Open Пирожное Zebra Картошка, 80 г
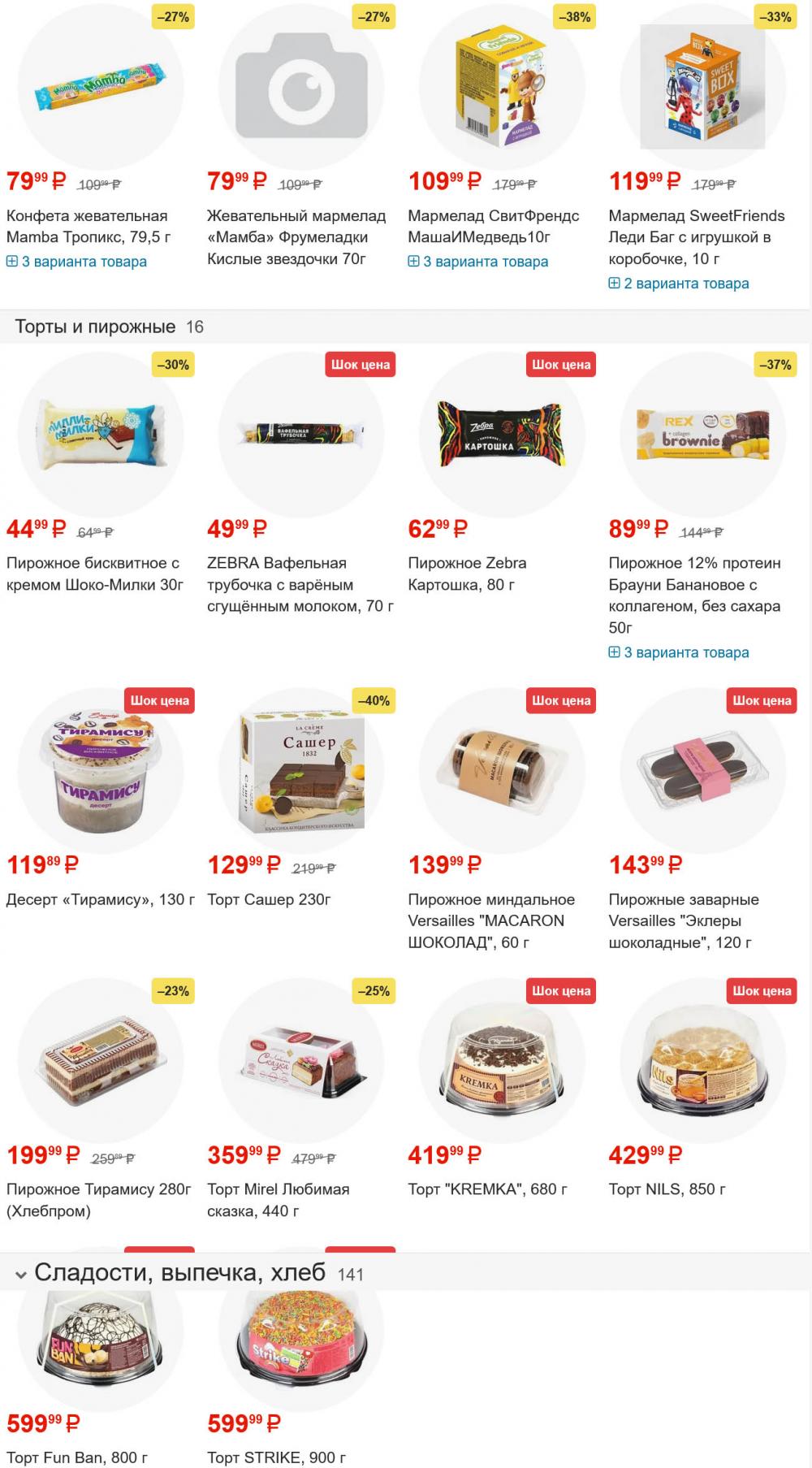Viewport: 812px width, 1468px height. click(467, 574)
